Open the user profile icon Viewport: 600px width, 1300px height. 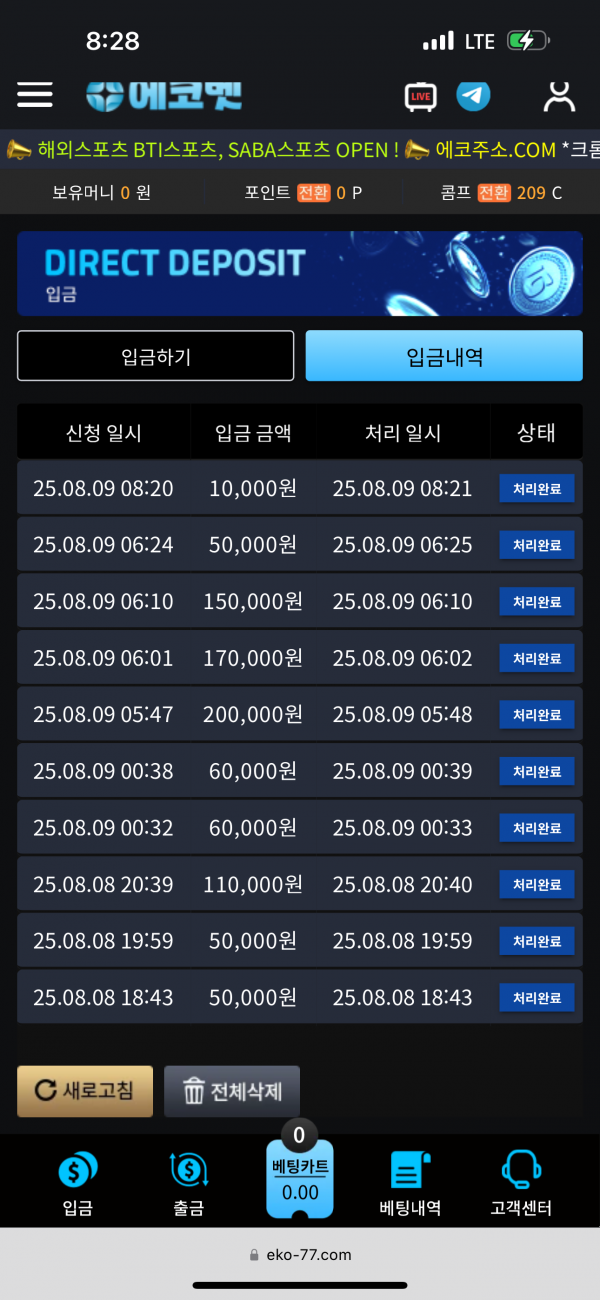(x=559, y=96)
